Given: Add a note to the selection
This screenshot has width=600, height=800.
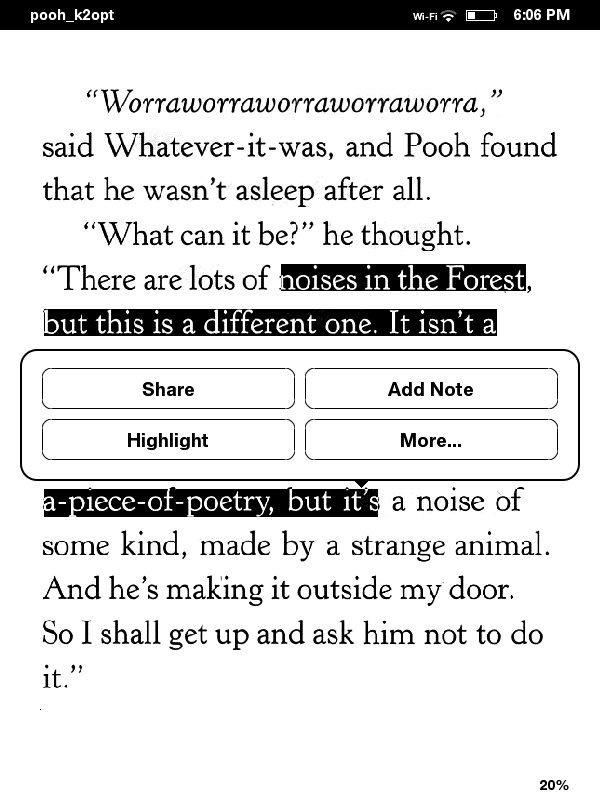Looking at the screenshot, I should (430, 389).
